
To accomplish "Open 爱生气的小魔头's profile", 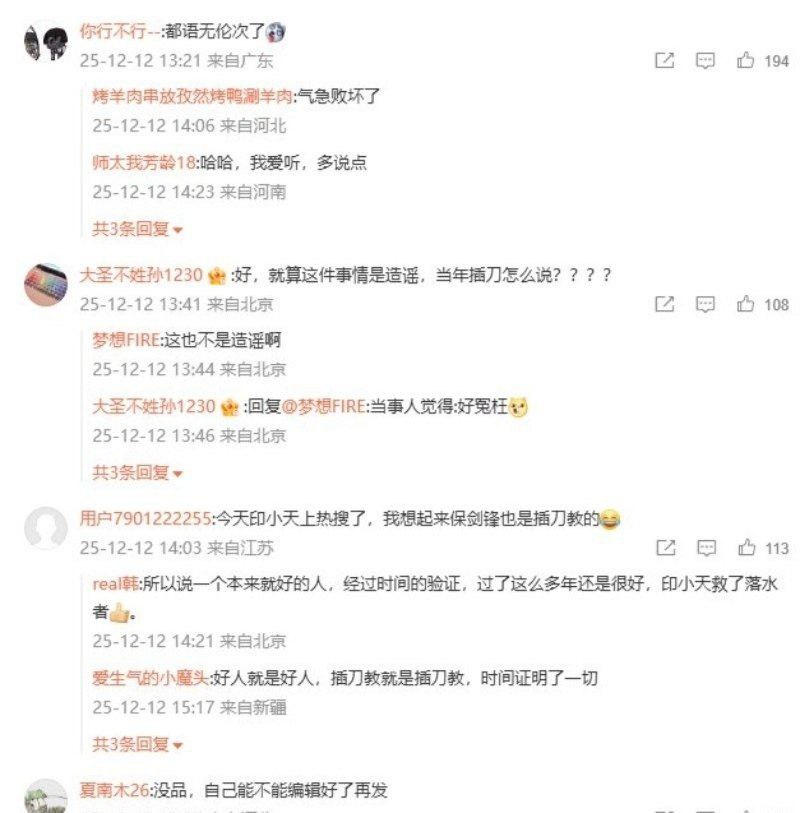I will 150,678.
